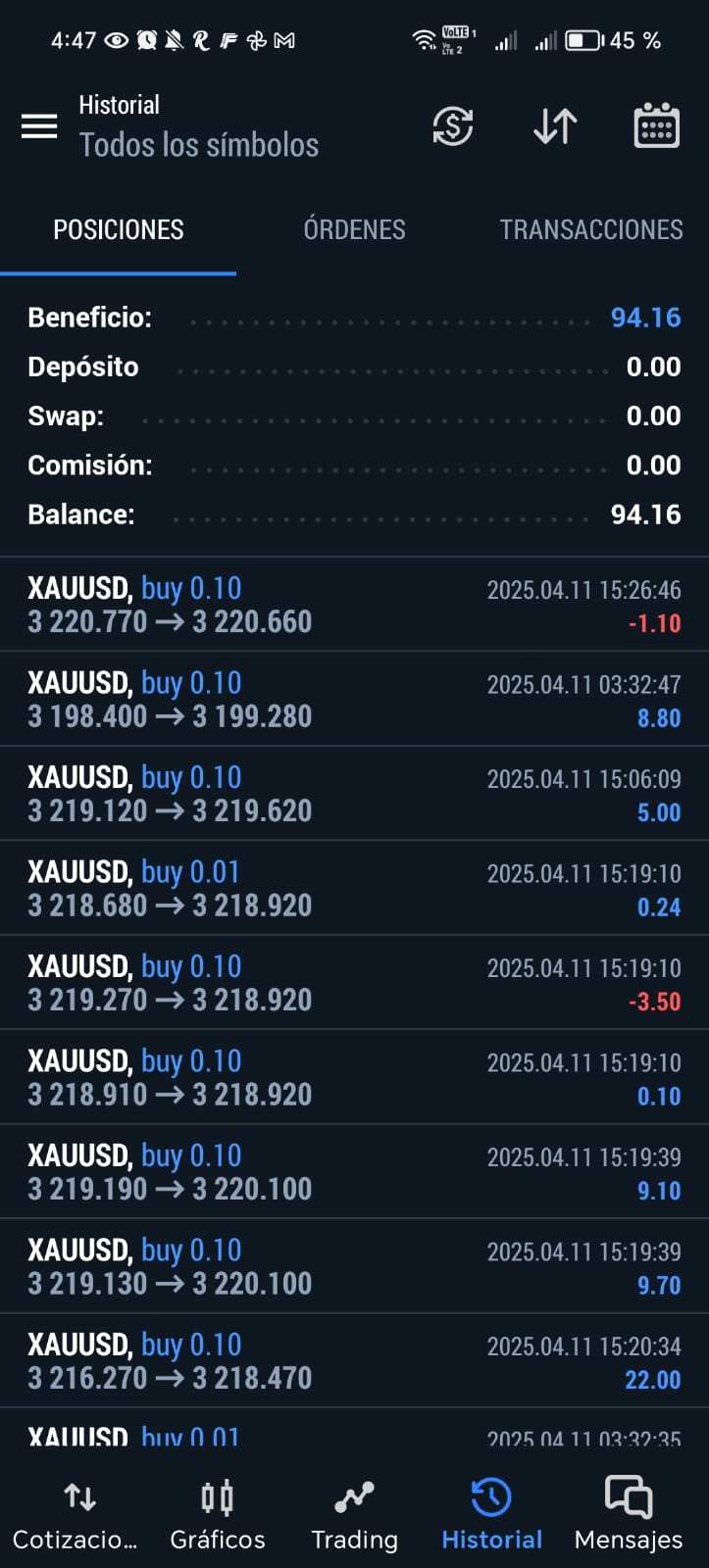This screenshot has width=709, height=1568.
Task: Open the Gráficos tab
Action: pos(218,1515)
